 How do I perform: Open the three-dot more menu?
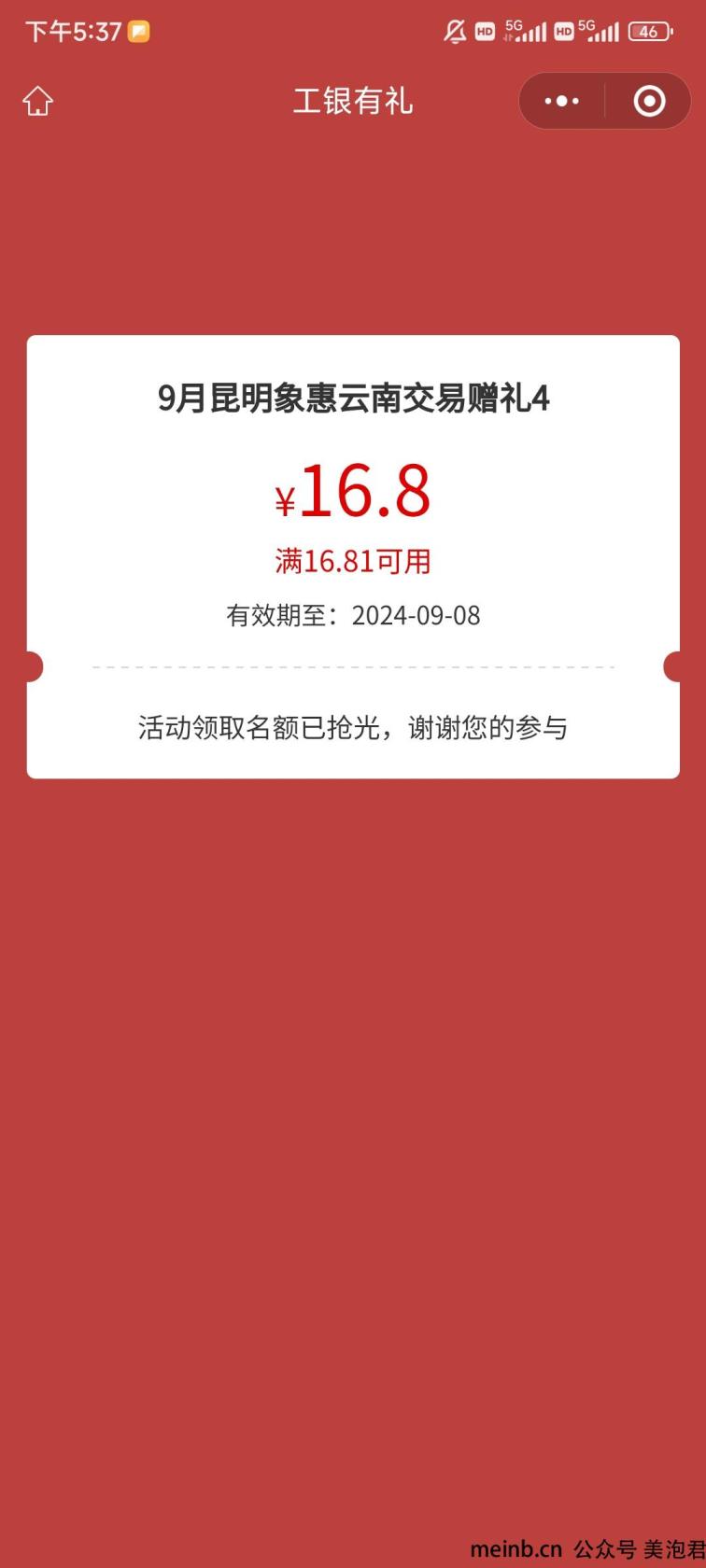click(561, 101)
